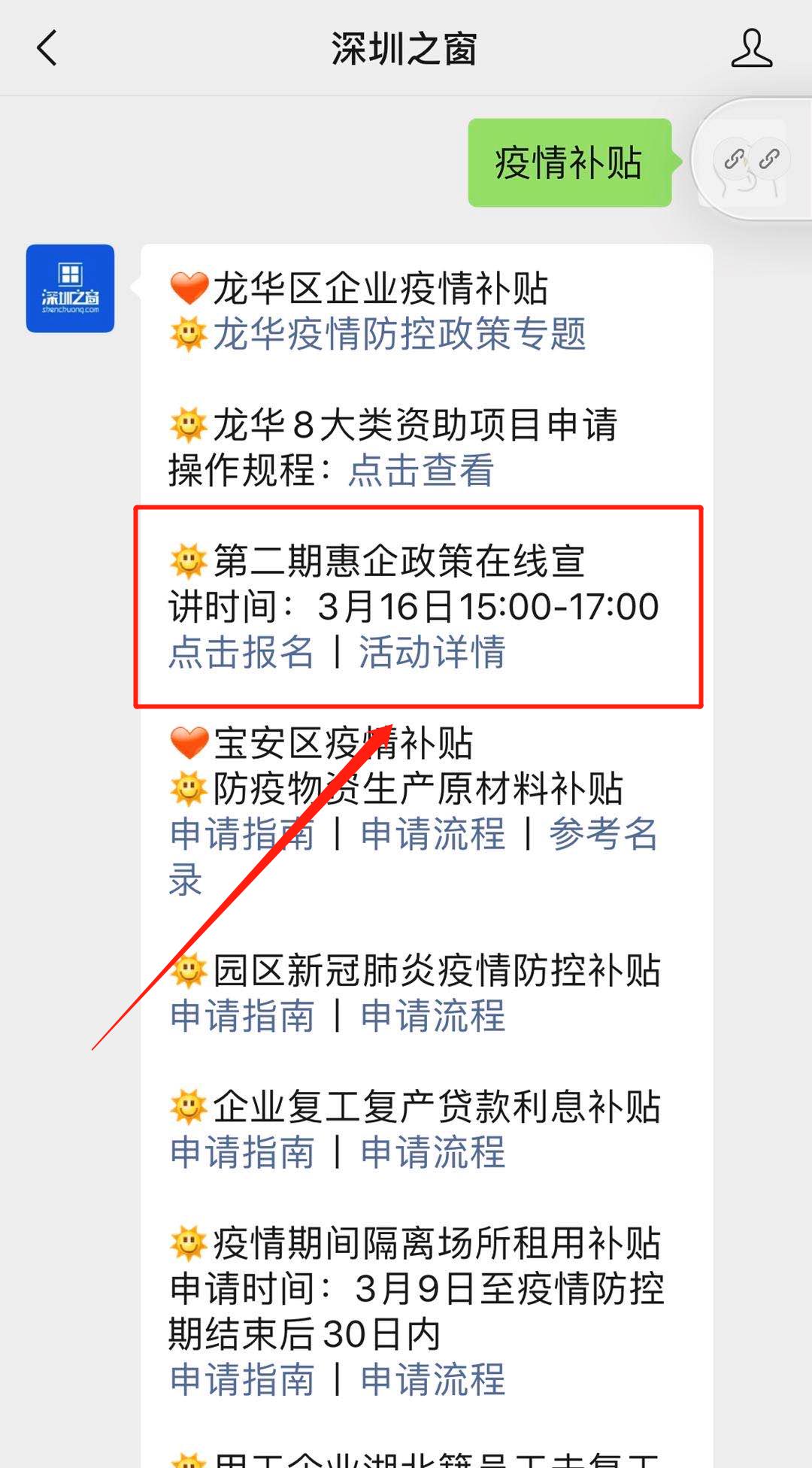This screenshot has height=1468, width=812.
Task: Tap 申请流程 under 疫情期间隔离场所租用补贴
Action: tap(432, 1379)
